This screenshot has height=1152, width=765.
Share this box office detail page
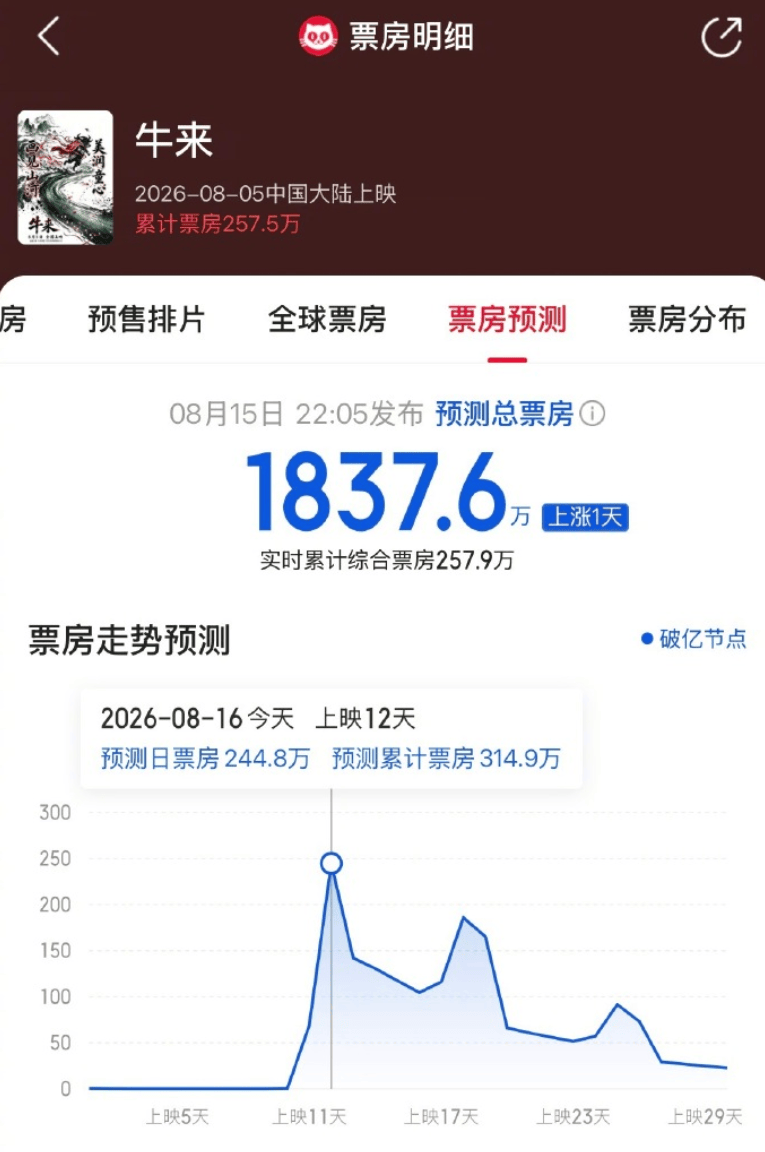tap(722, 37)
